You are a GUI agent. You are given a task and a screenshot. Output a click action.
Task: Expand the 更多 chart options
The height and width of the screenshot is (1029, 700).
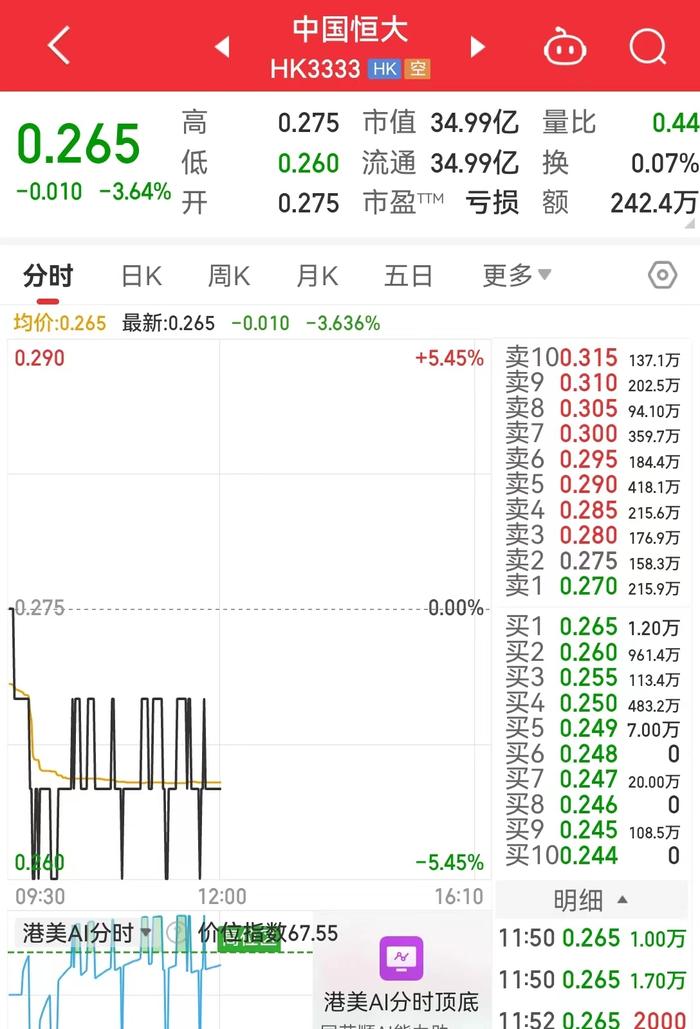point(516,275)
